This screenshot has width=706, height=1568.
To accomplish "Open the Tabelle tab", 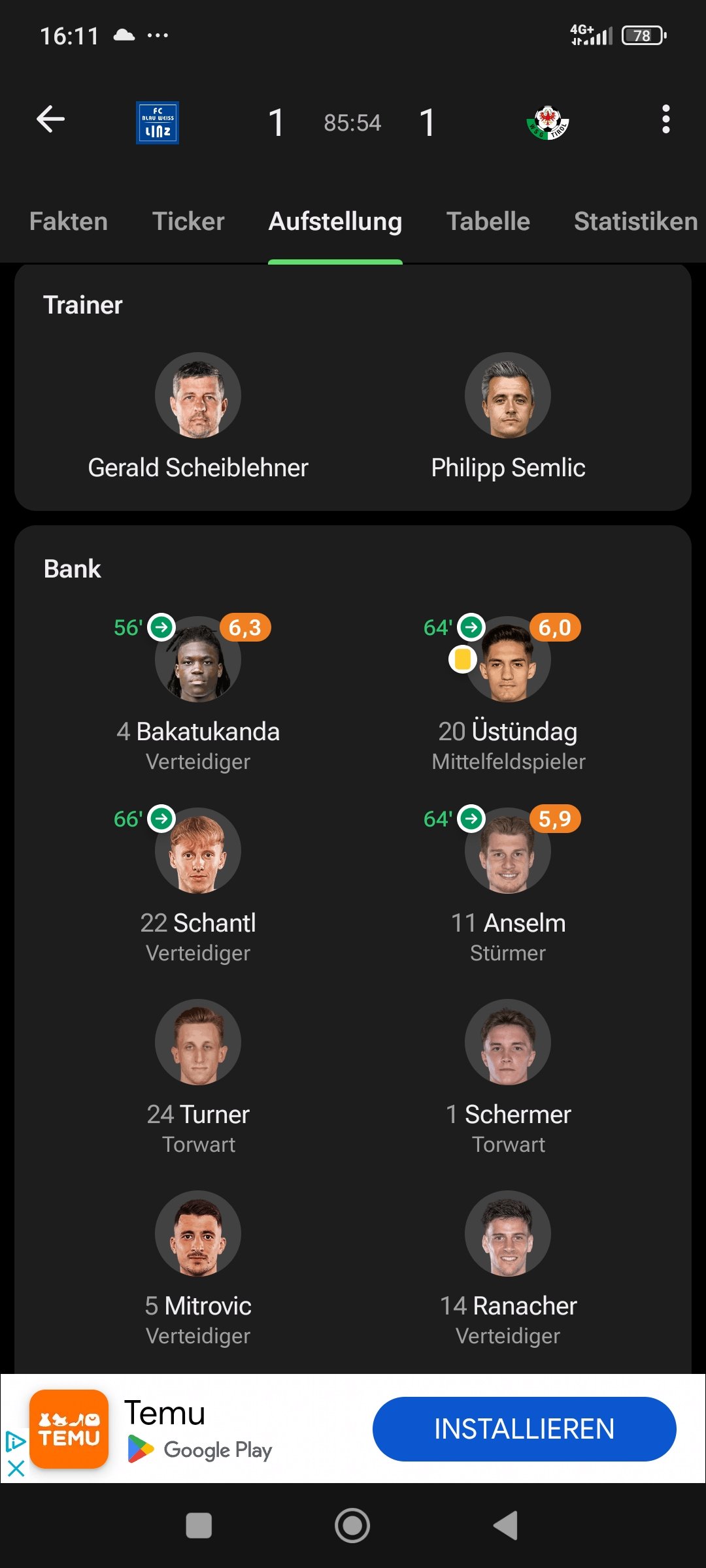I will tap(488, 221).
